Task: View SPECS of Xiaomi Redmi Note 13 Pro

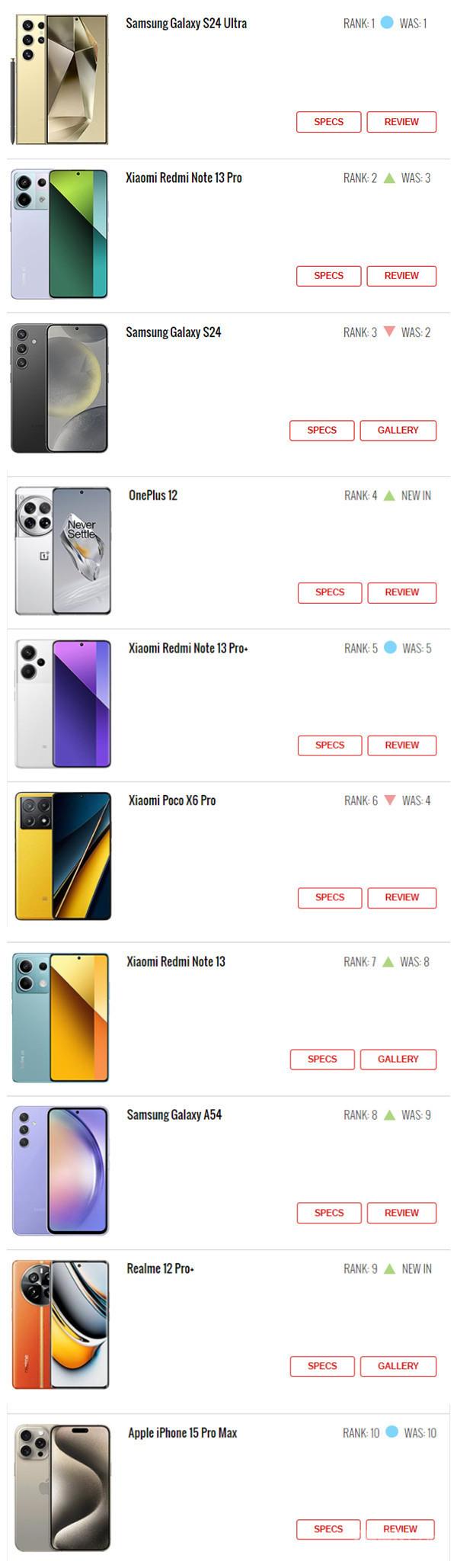Action: tap(328, 276)
